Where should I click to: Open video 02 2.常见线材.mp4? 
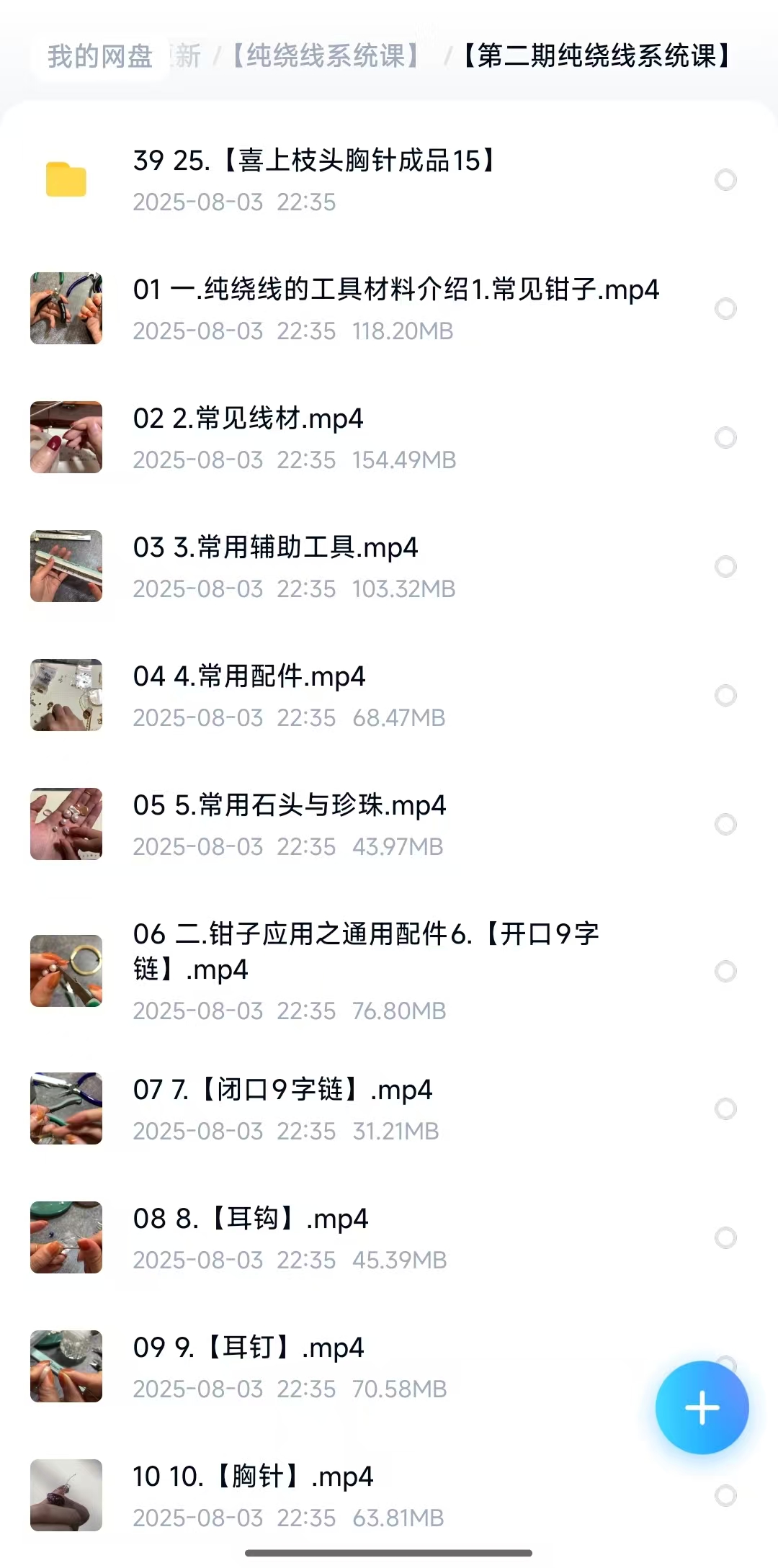click(x=248, y=419)
